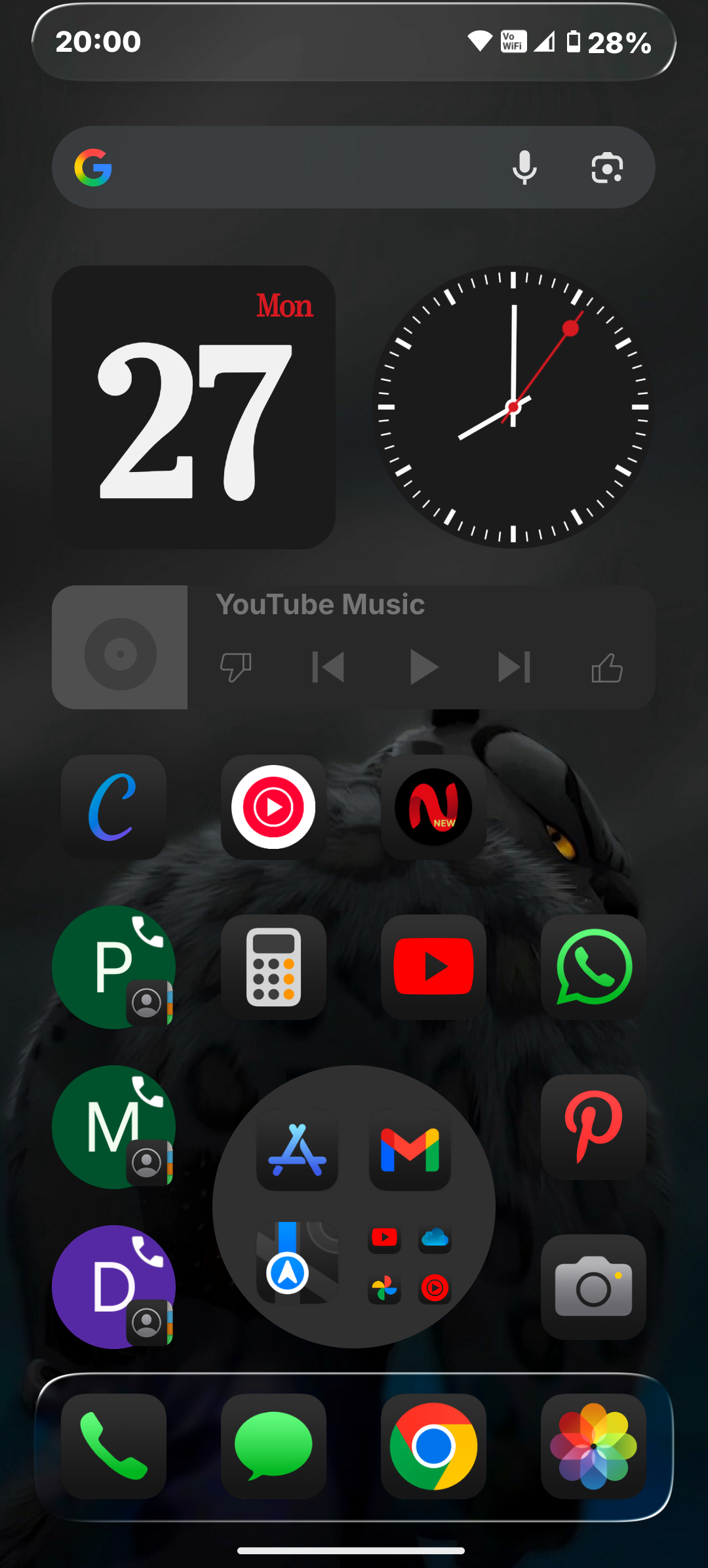Start a Google voice search
This screenshot has height=1568, width=708.
pyautogui.click(x=524, y=168)
